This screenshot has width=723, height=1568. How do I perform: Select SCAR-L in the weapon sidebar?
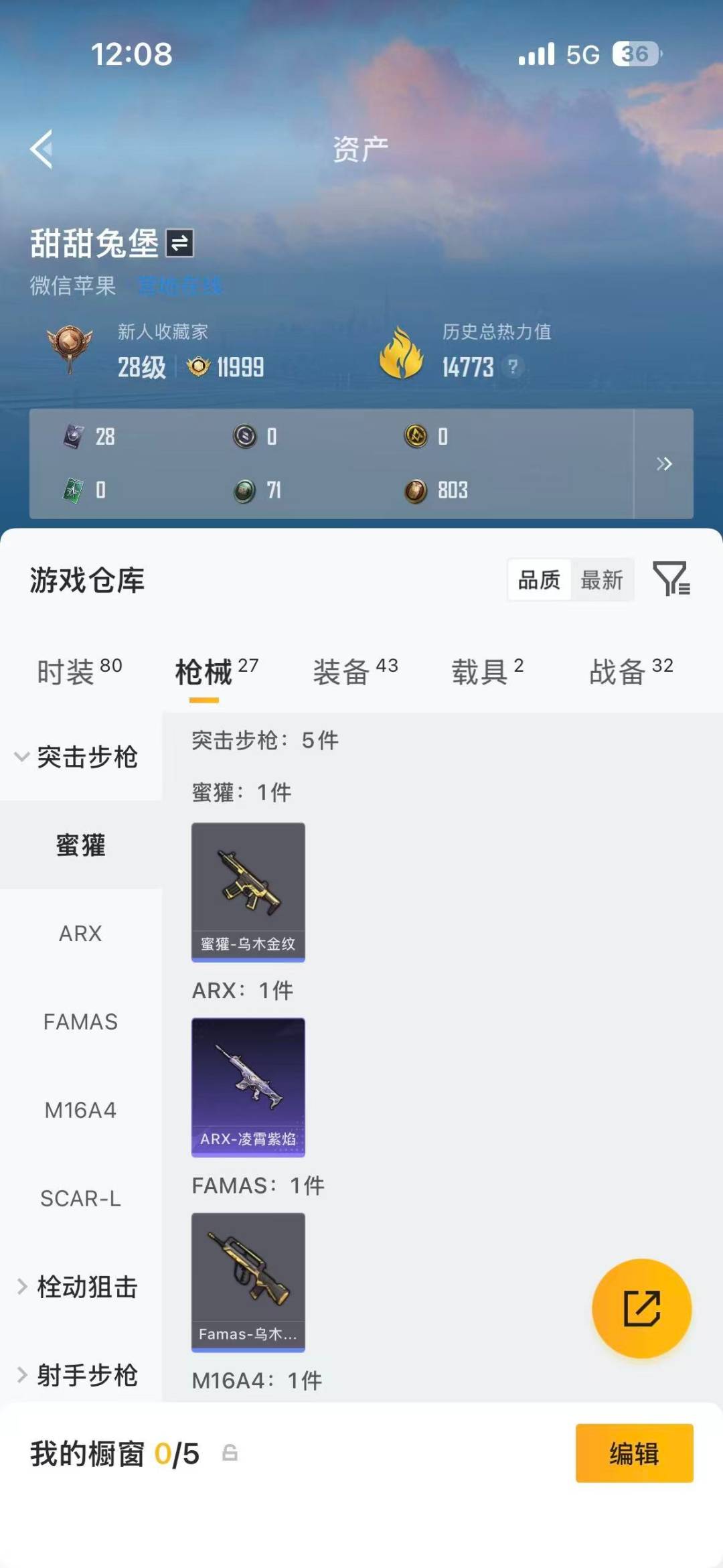pos(82,1198)
